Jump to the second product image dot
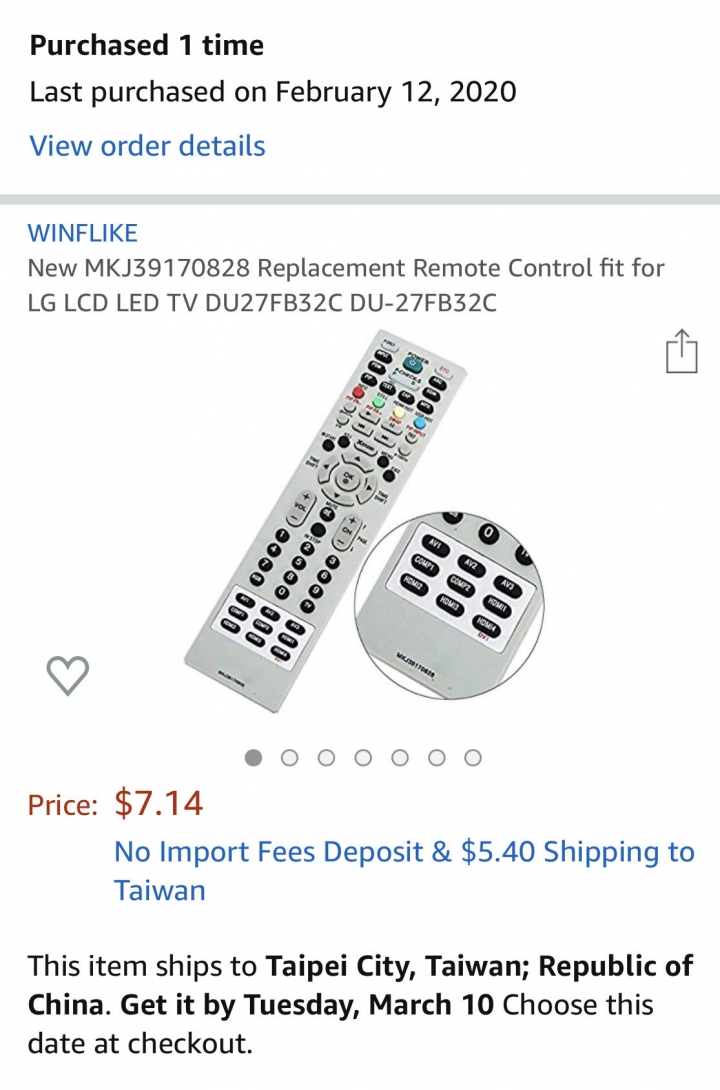Screen dimensions: 720x1090 [290, 758]
